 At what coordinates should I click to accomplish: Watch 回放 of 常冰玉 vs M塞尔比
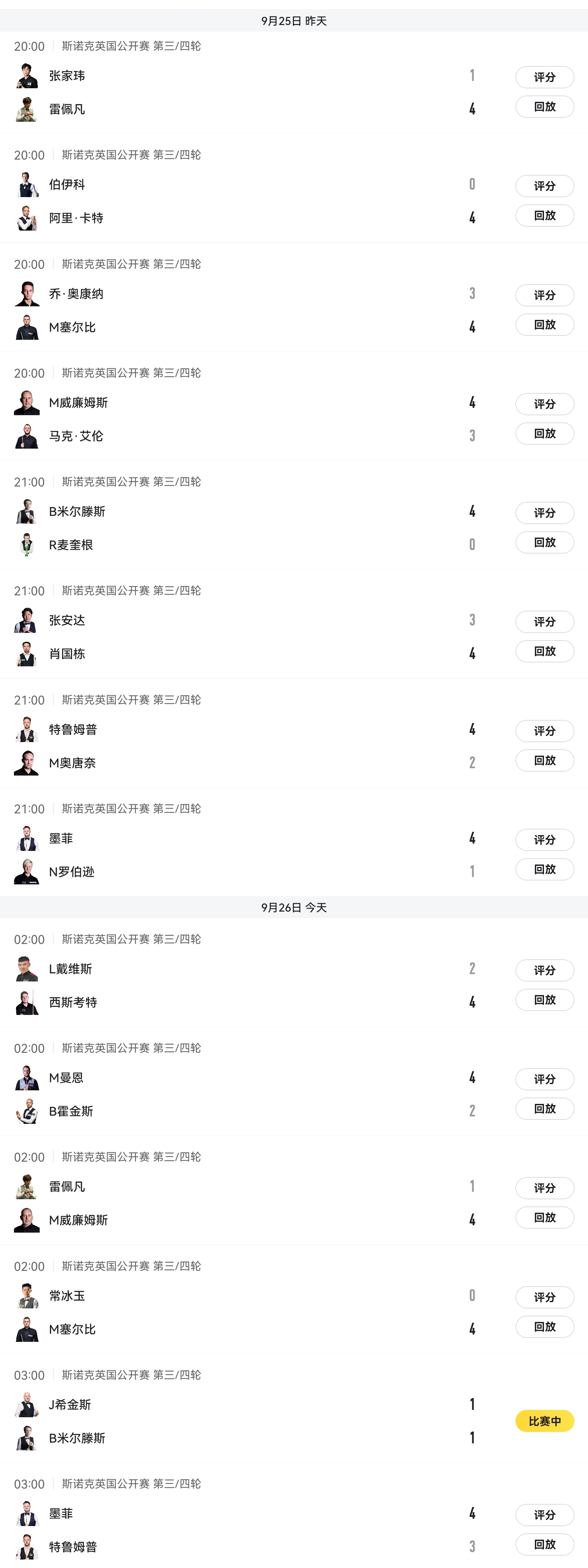544,1326
